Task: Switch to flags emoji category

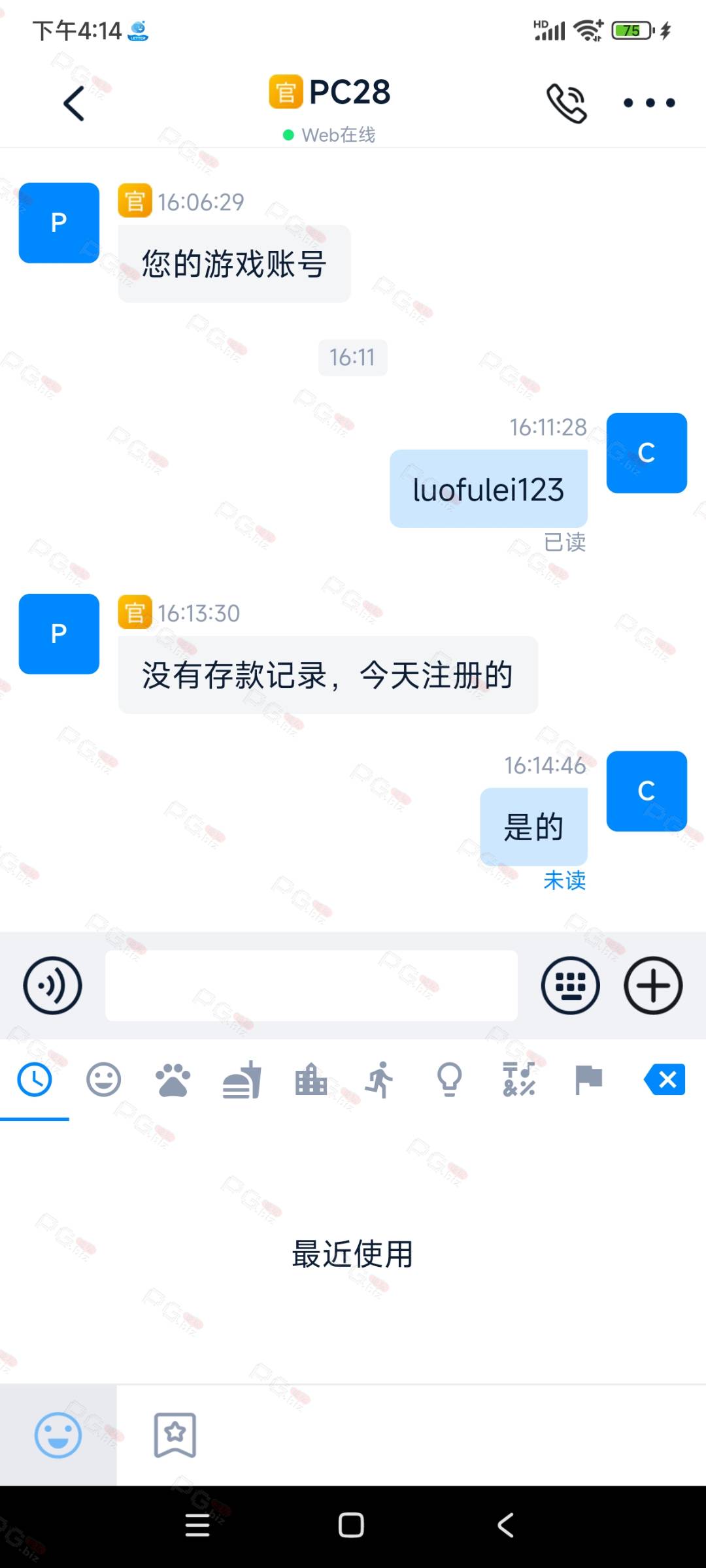Action: [588, 1080]
